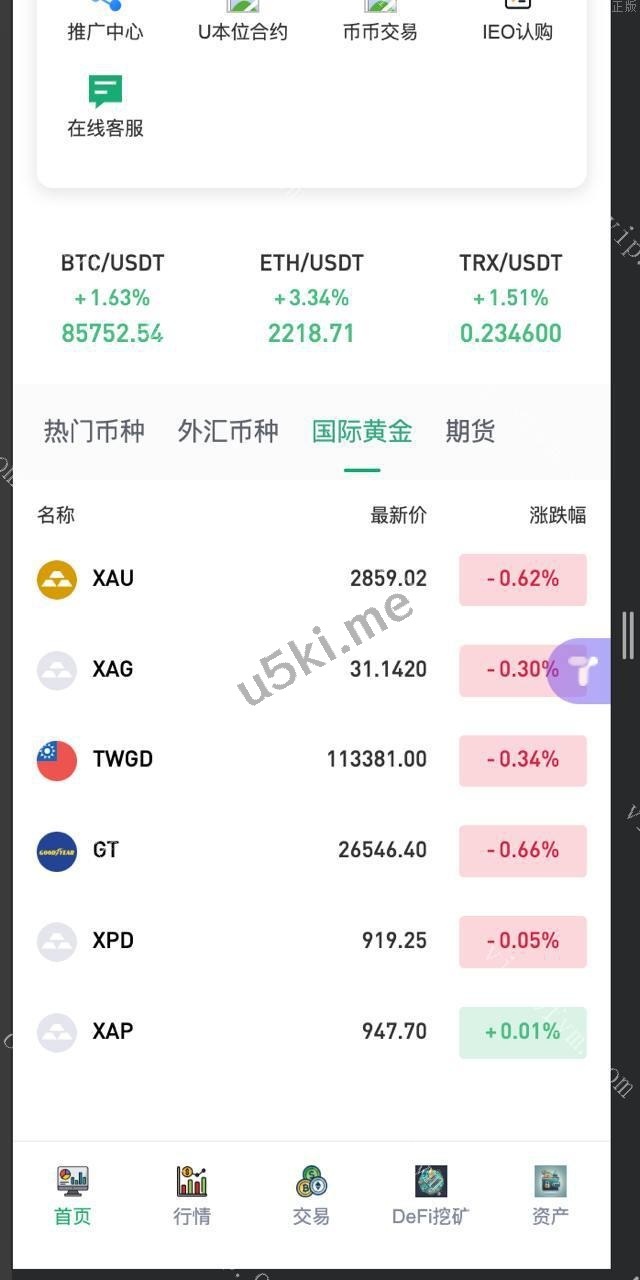Switch to 期货 tab
The image size is (640, 1280).
click(x=470, y=432)
